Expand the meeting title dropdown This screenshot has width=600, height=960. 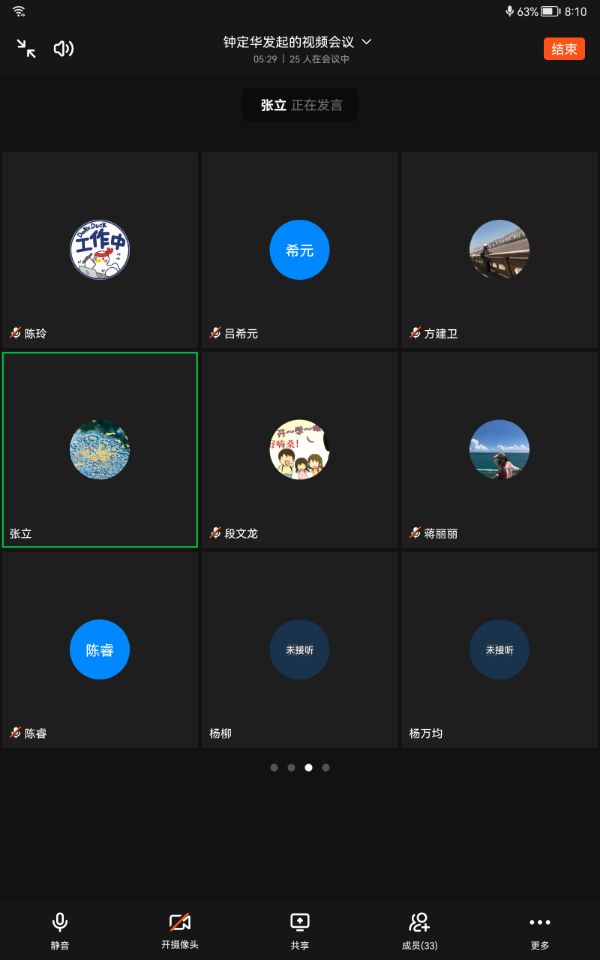pyautogui.click(x=366, y=42)
